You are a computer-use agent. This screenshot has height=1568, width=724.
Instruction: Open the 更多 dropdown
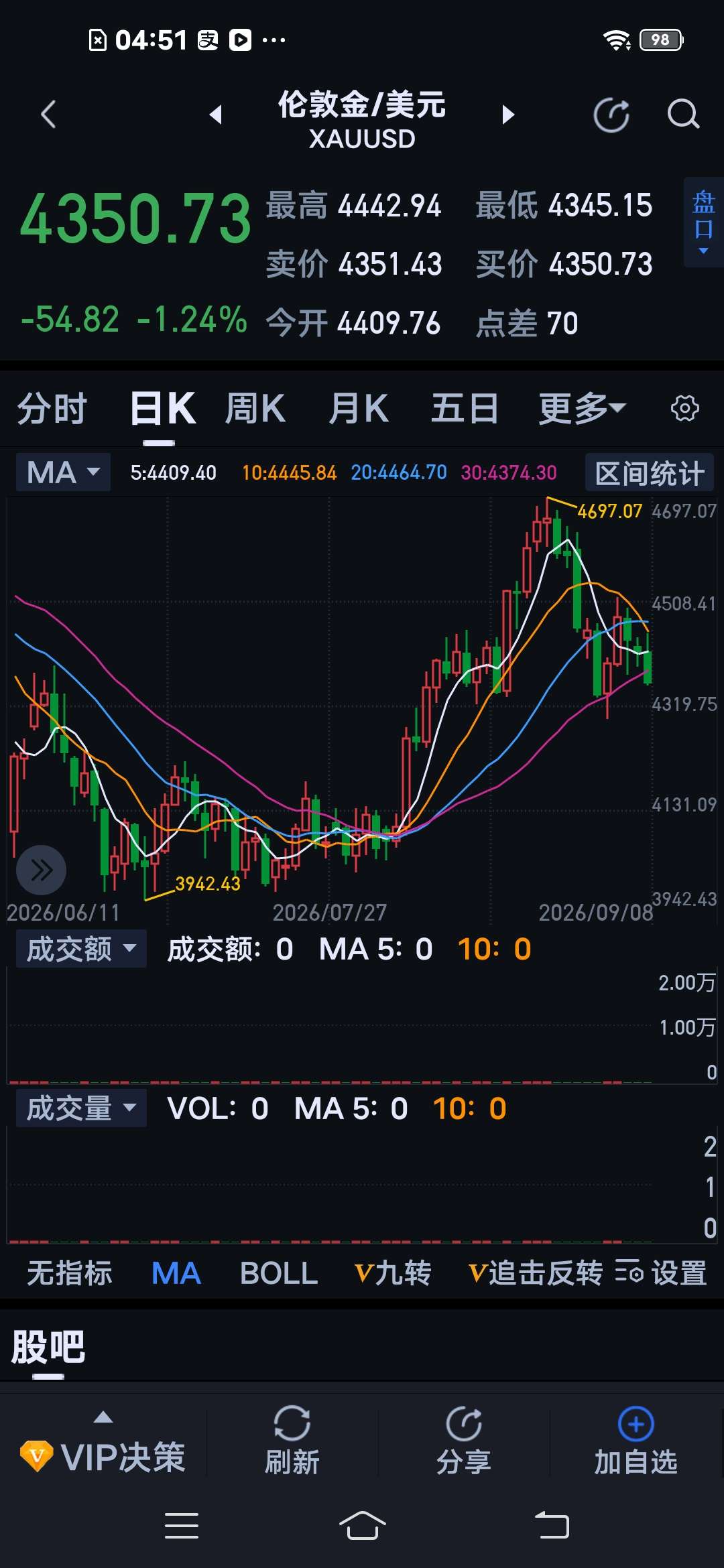(x=582, y=409)
